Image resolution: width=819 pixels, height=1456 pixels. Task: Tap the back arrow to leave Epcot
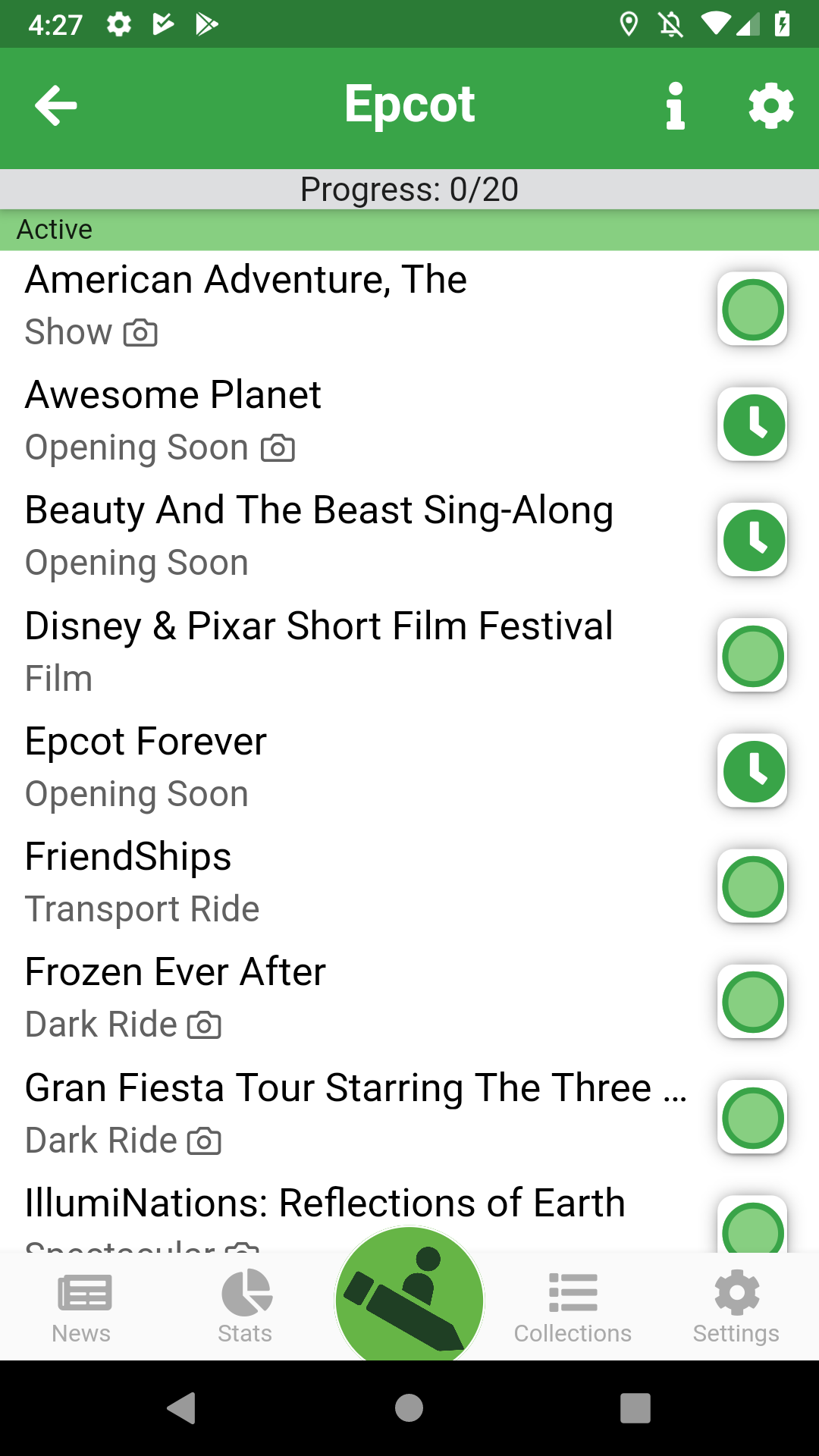pos(54,106)
